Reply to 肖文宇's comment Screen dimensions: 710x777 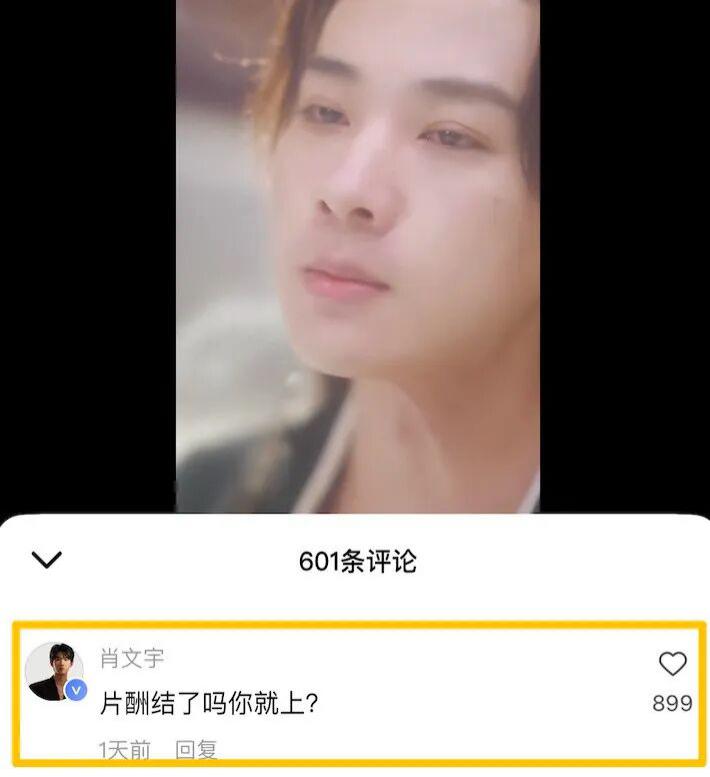tap(196, 749)
